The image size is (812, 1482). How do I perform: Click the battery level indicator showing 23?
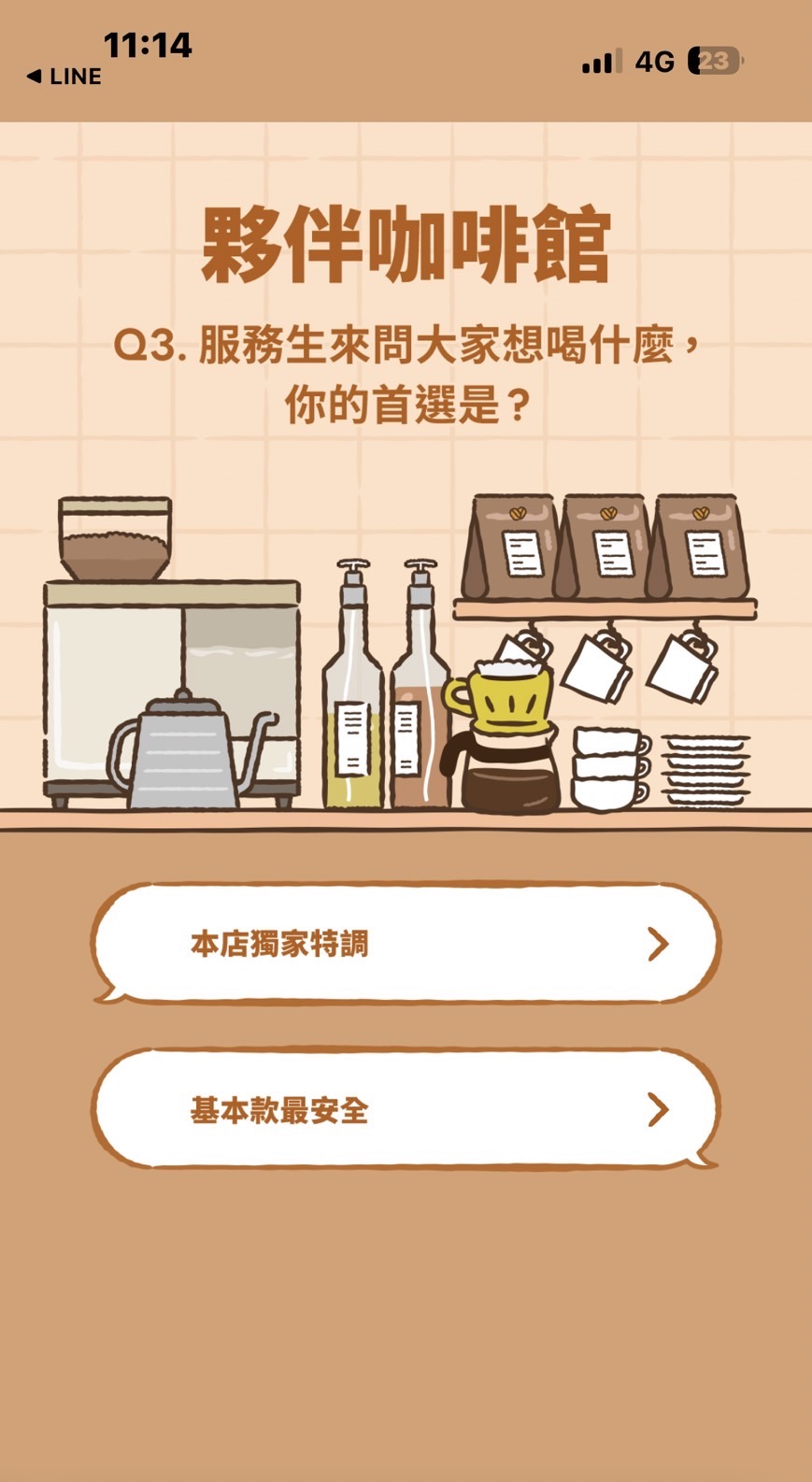coord(714,62)
